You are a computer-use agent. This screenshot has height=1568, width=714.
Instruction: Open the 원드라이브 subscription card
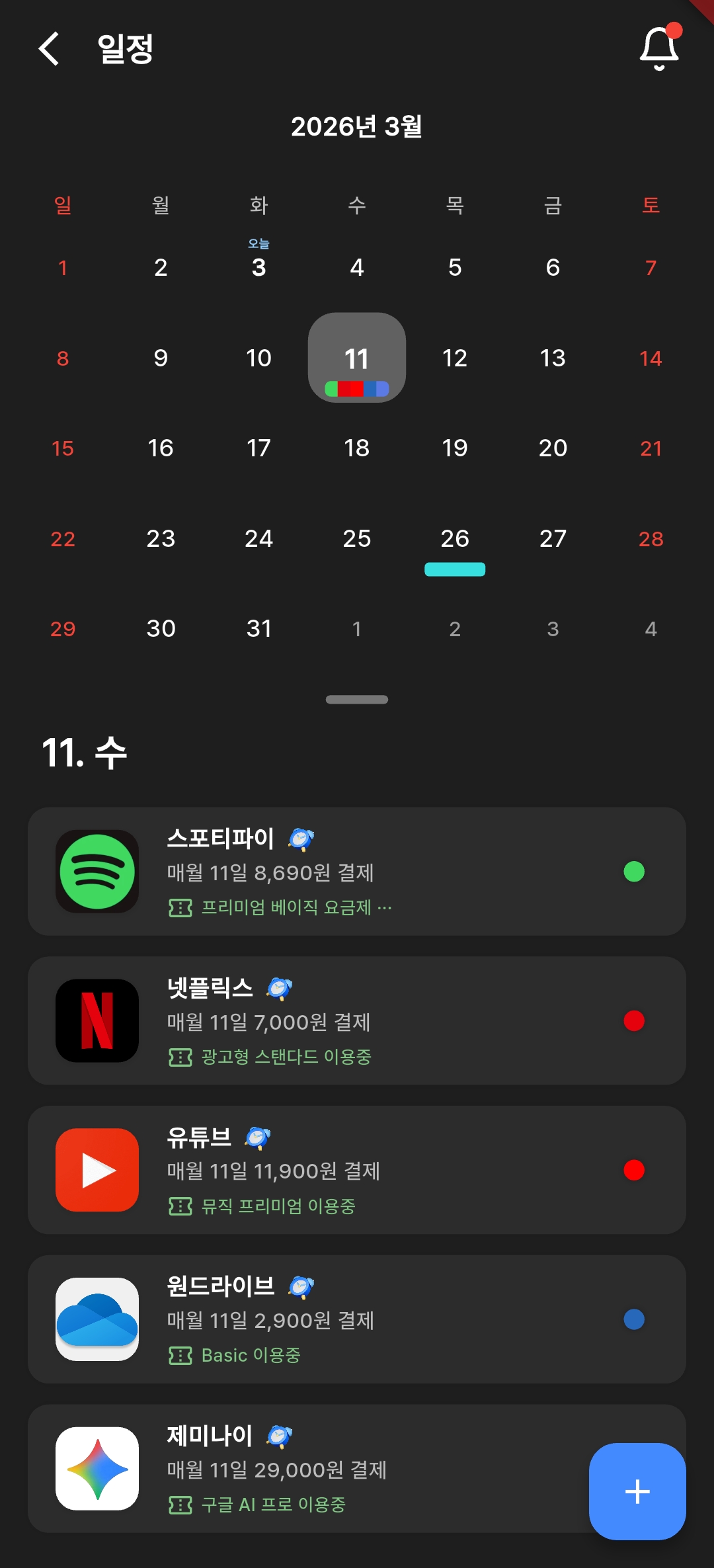(356, 1319)
